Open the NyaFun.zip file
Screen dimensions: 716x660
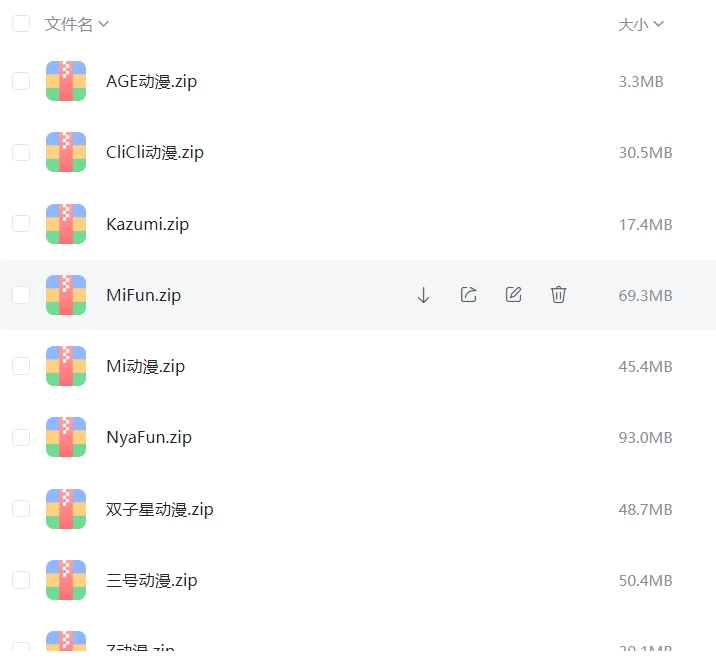[x=148, y=437]
